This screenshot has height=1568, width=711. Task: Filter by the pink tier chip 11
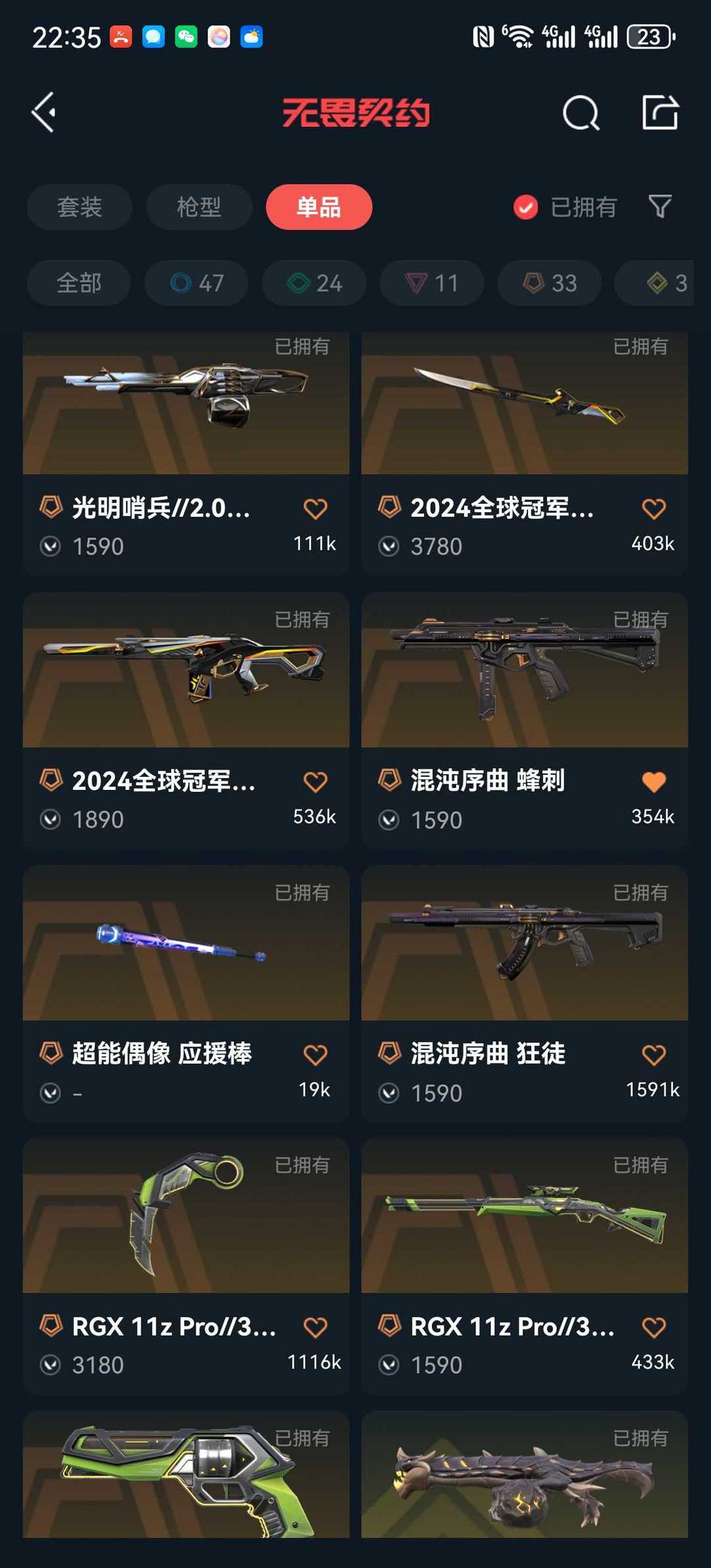(431, 283)
